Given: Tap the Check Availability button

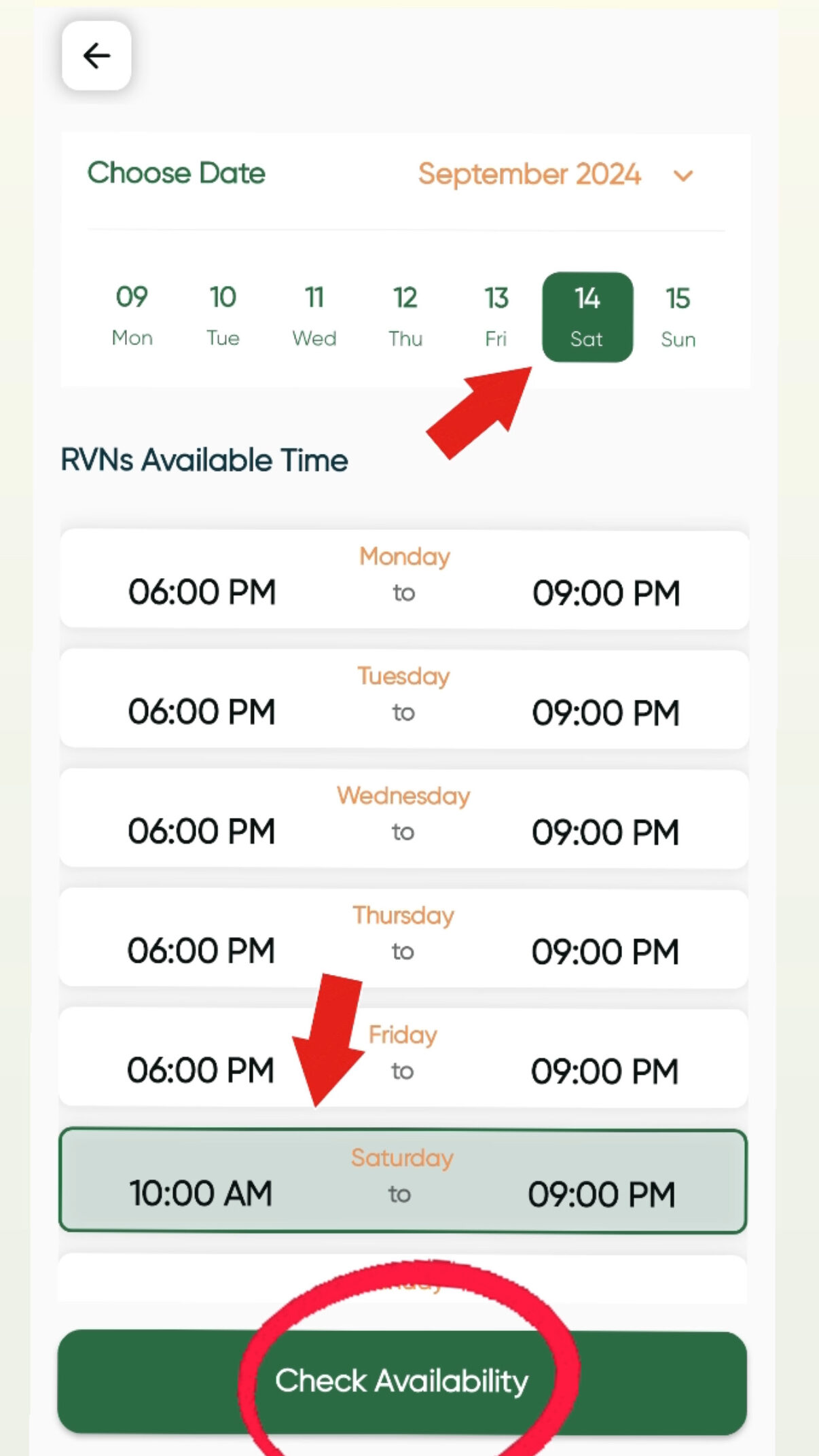Looking at the screenshot, I should pyautogui.click(x=402, y=1382).
